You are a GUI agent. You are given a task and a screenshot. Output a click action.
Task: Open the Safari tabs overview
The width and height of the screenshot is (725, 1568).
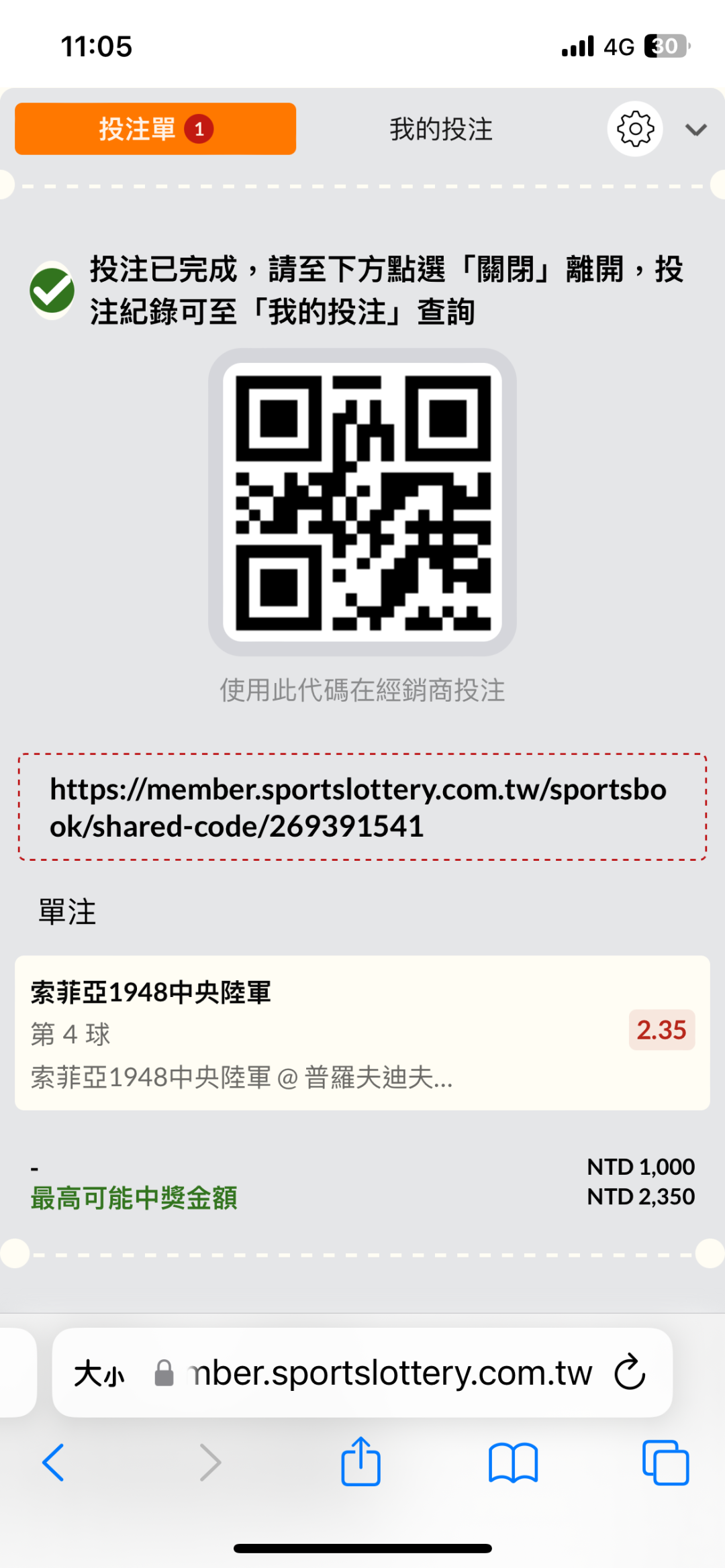(665, 1462)
